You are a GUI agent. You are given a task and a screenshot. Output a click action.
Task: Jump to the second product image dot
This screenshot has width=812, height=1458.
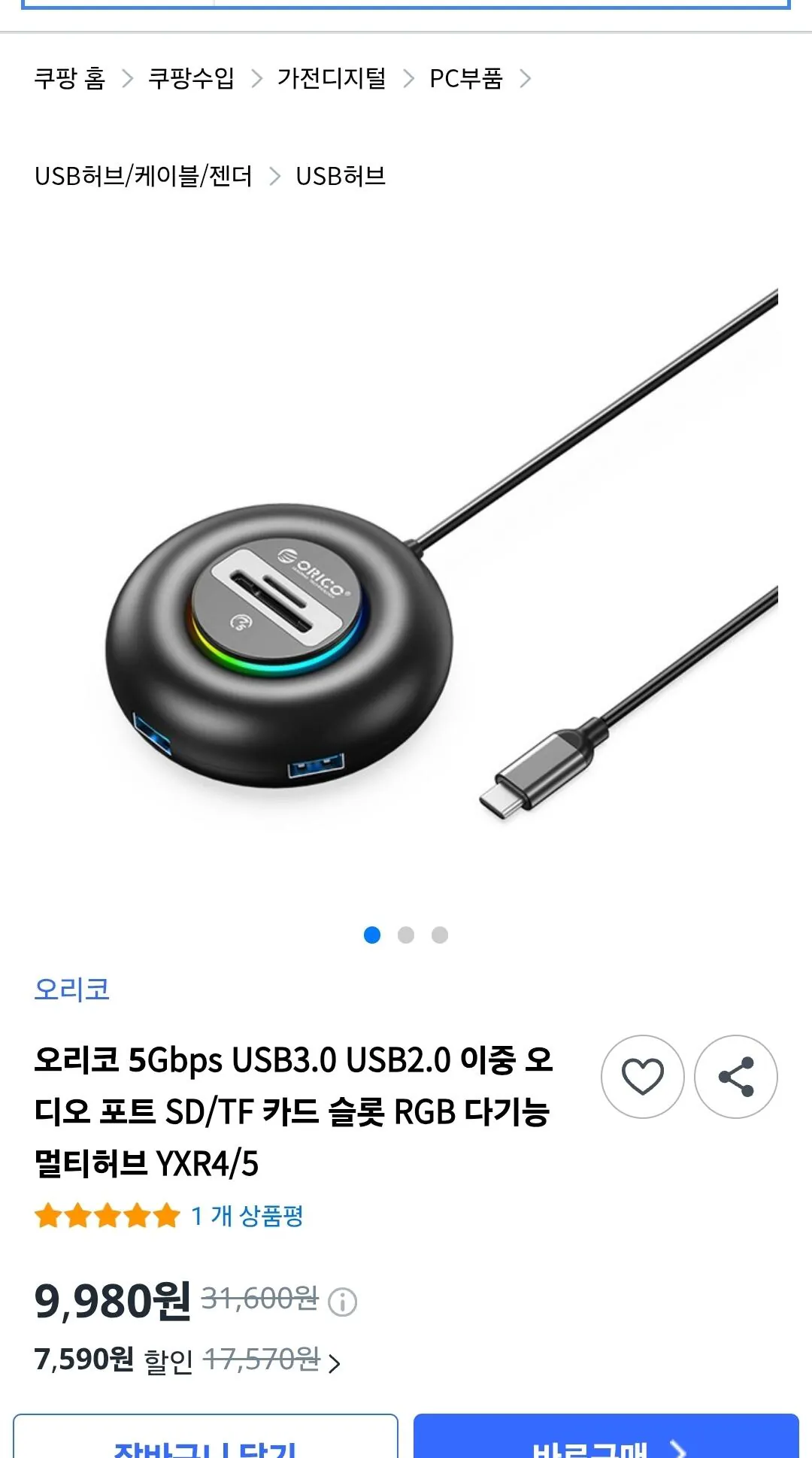406,935
